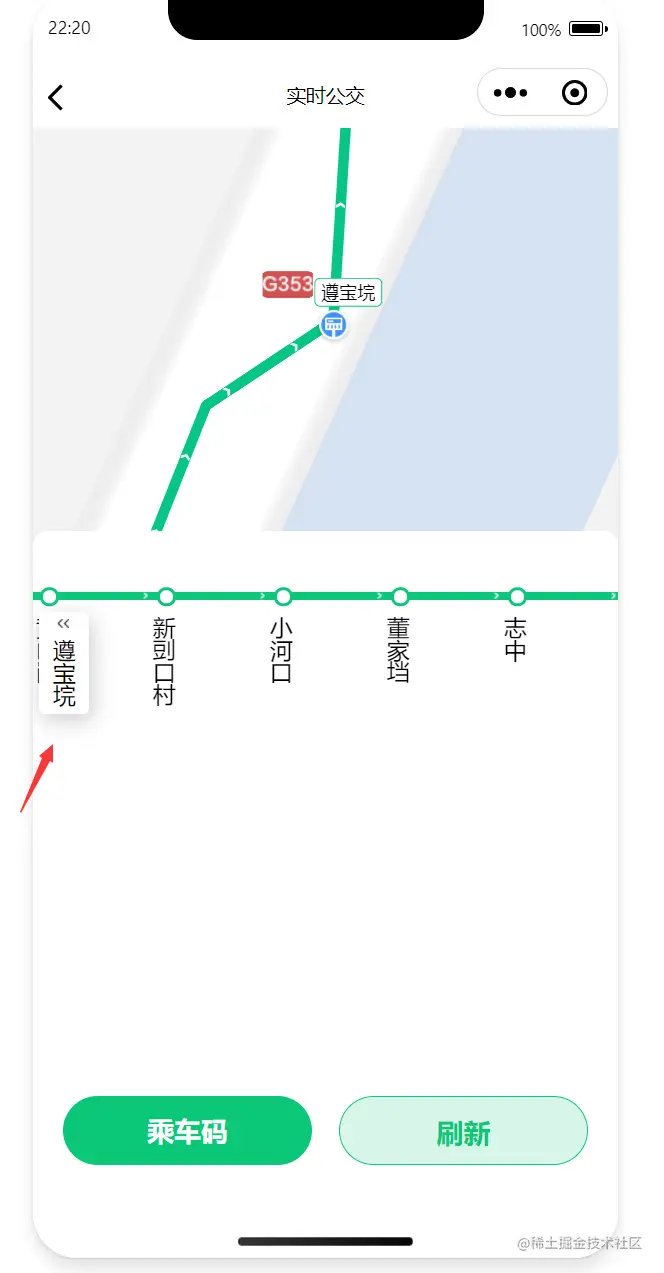Pick the 董家垱 stop
The width and height of the screenshot is (664, 1273).
(399, 650)
